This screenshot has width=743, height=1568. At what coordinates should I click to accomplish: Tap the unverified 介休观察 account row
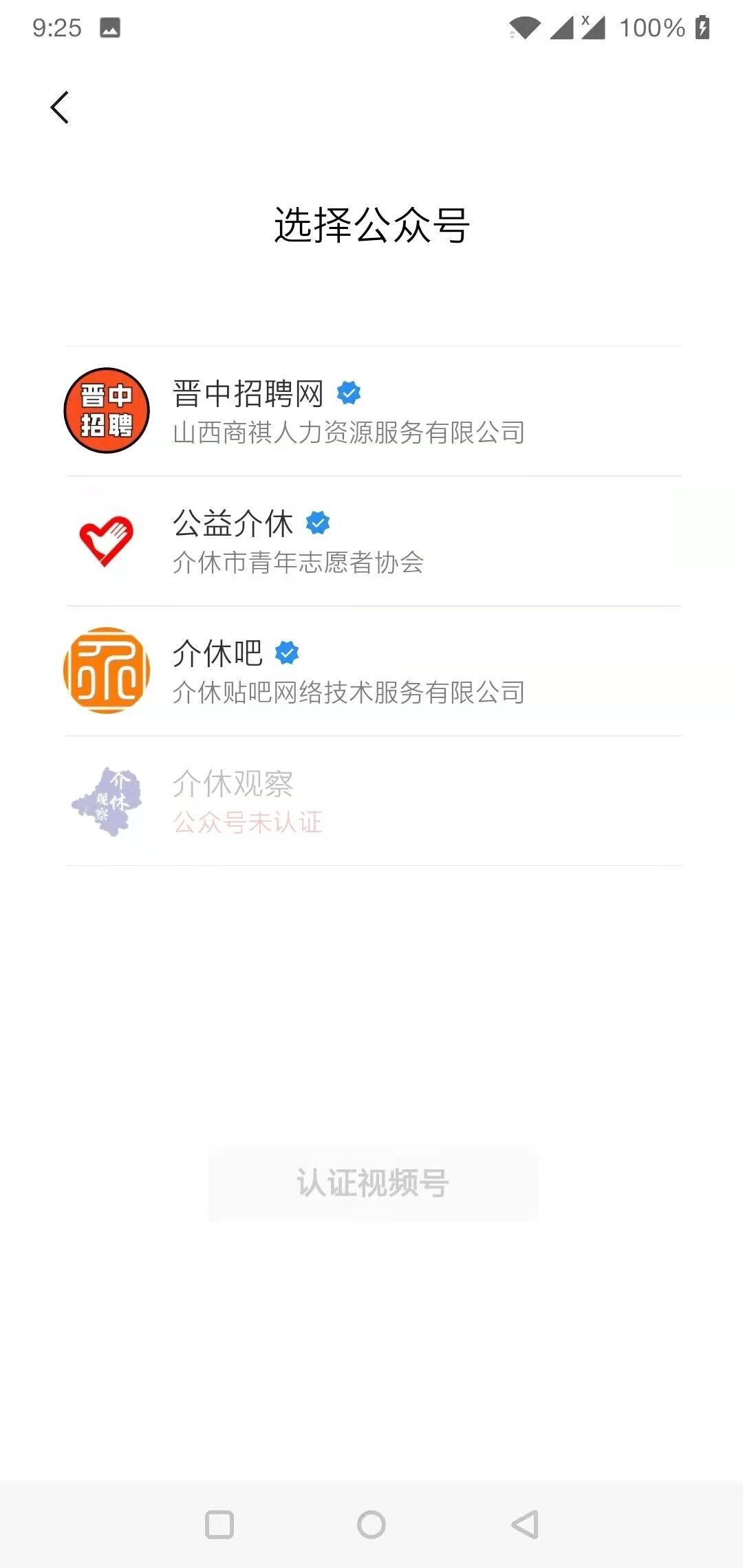pyautogui.click(x=374, y=801)
